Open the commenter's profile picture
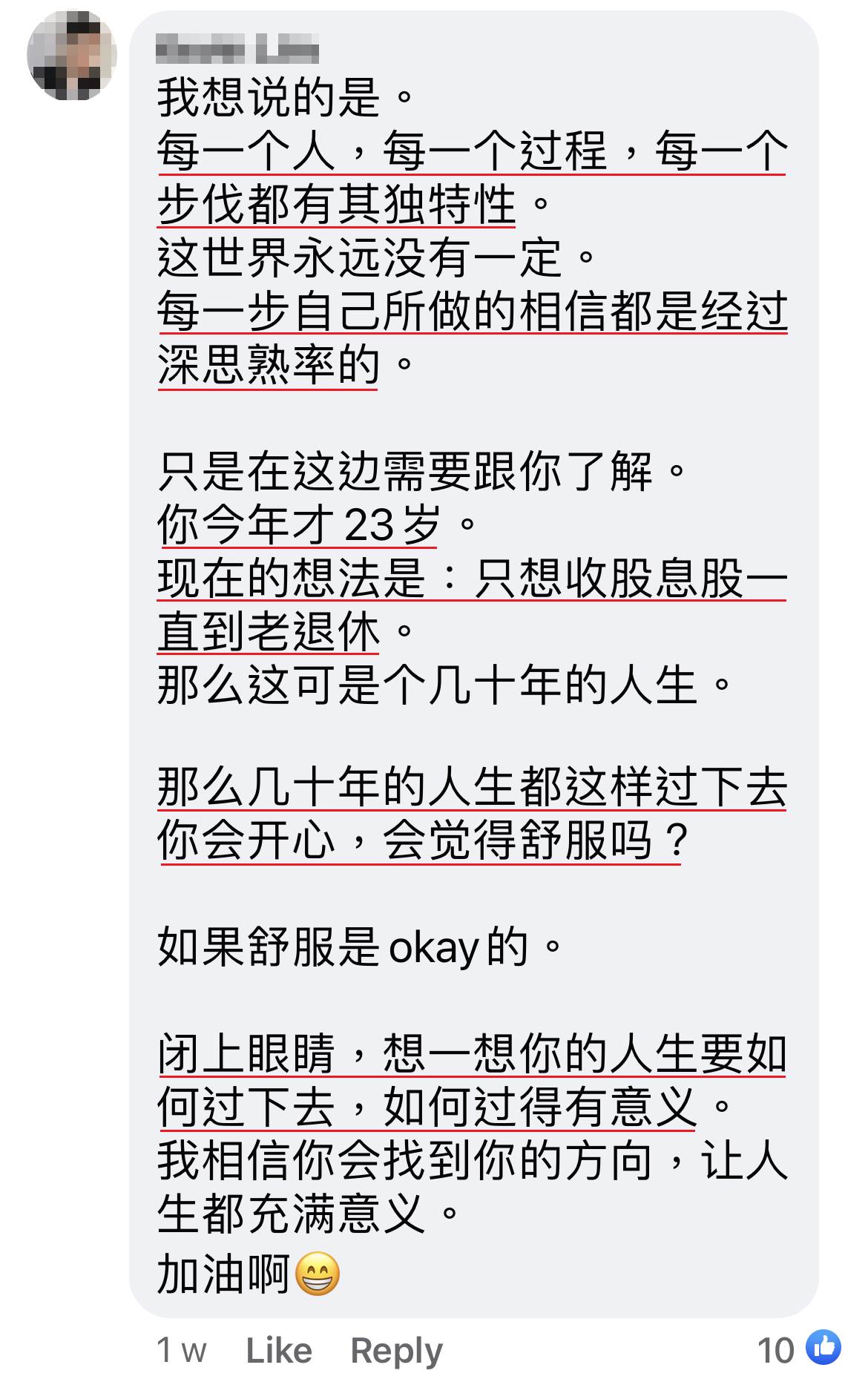Screen dimensions: 868x1379 [71, 56]
